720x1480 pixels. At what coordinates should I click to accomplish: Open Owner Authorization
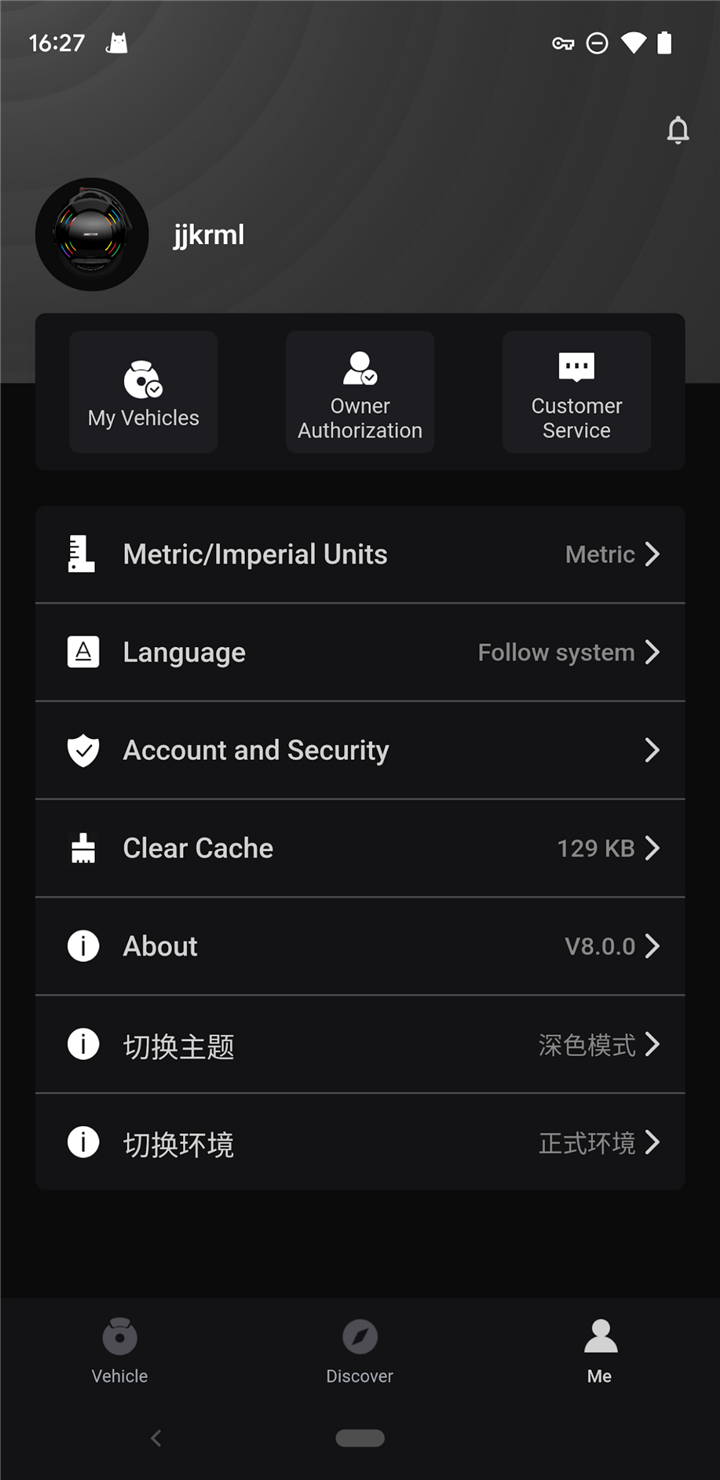coord(360,392)
